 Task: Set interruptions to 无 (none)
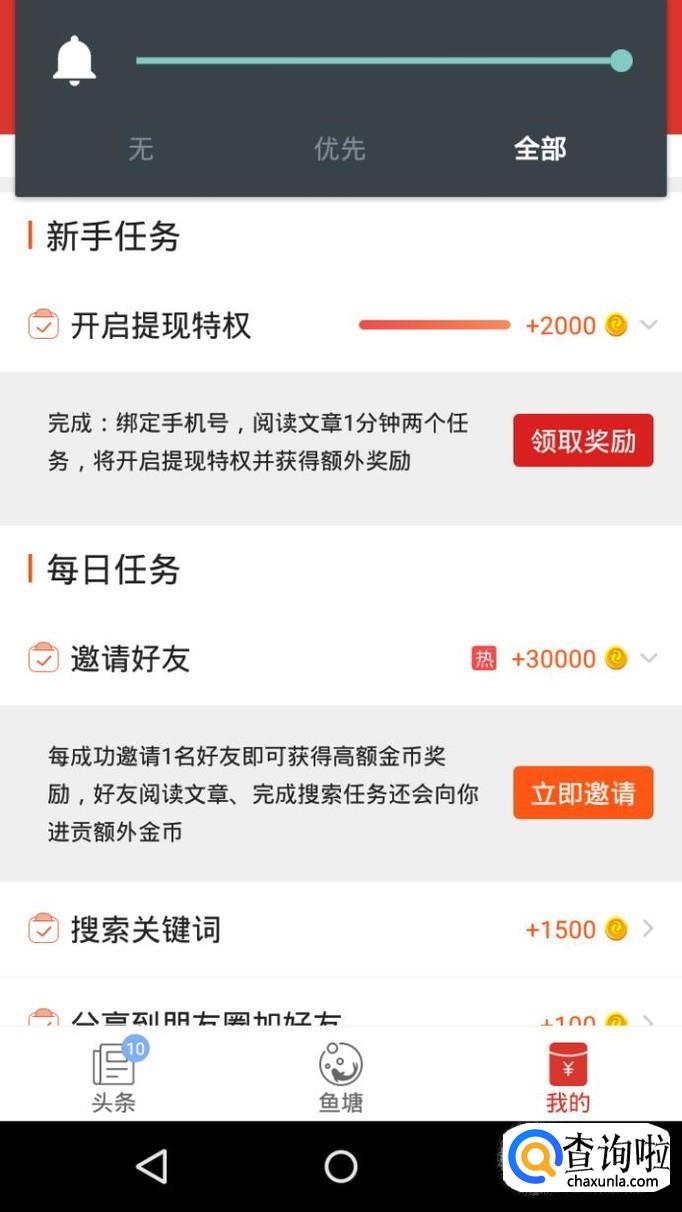click(140, 149)
